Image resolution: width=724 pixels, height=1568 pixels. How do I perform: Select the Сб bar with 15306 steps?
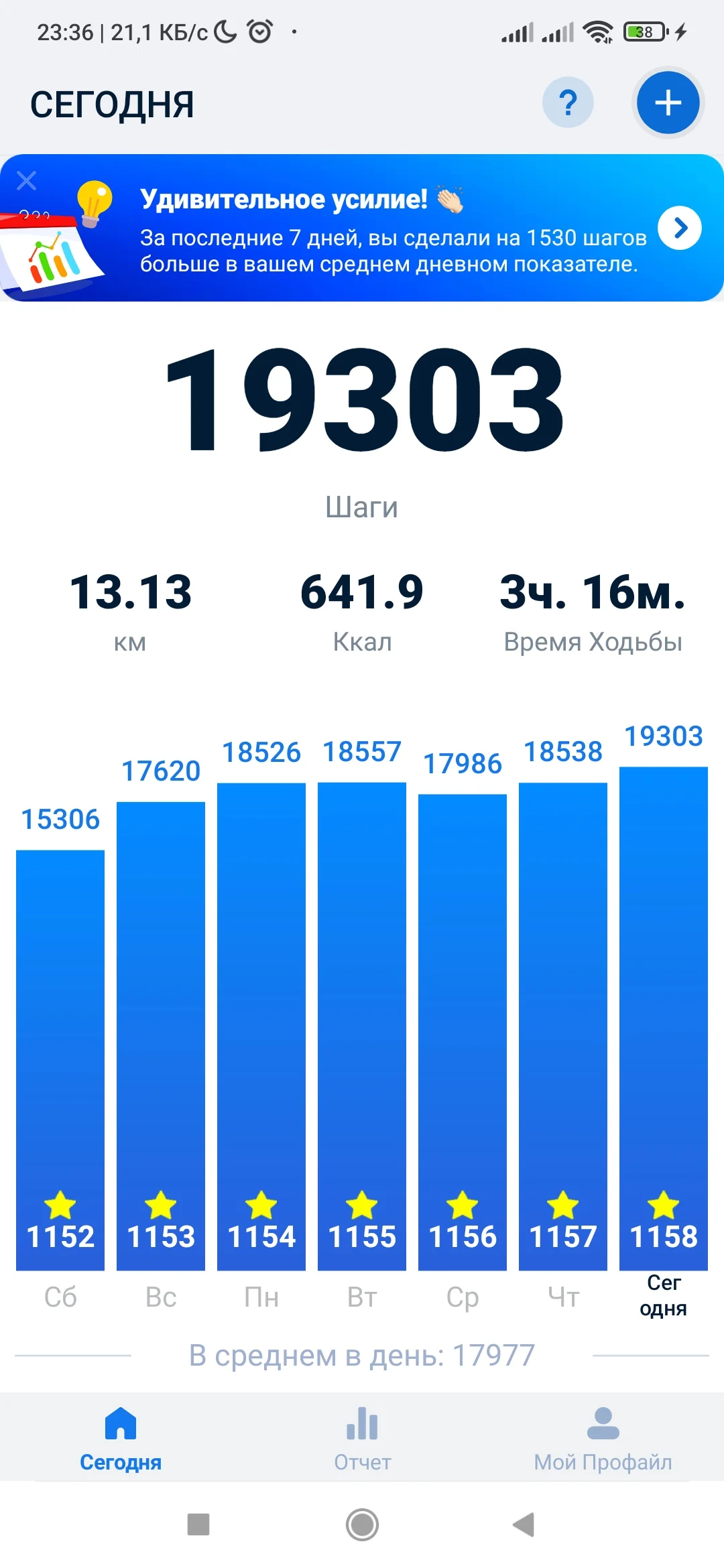60,1060
